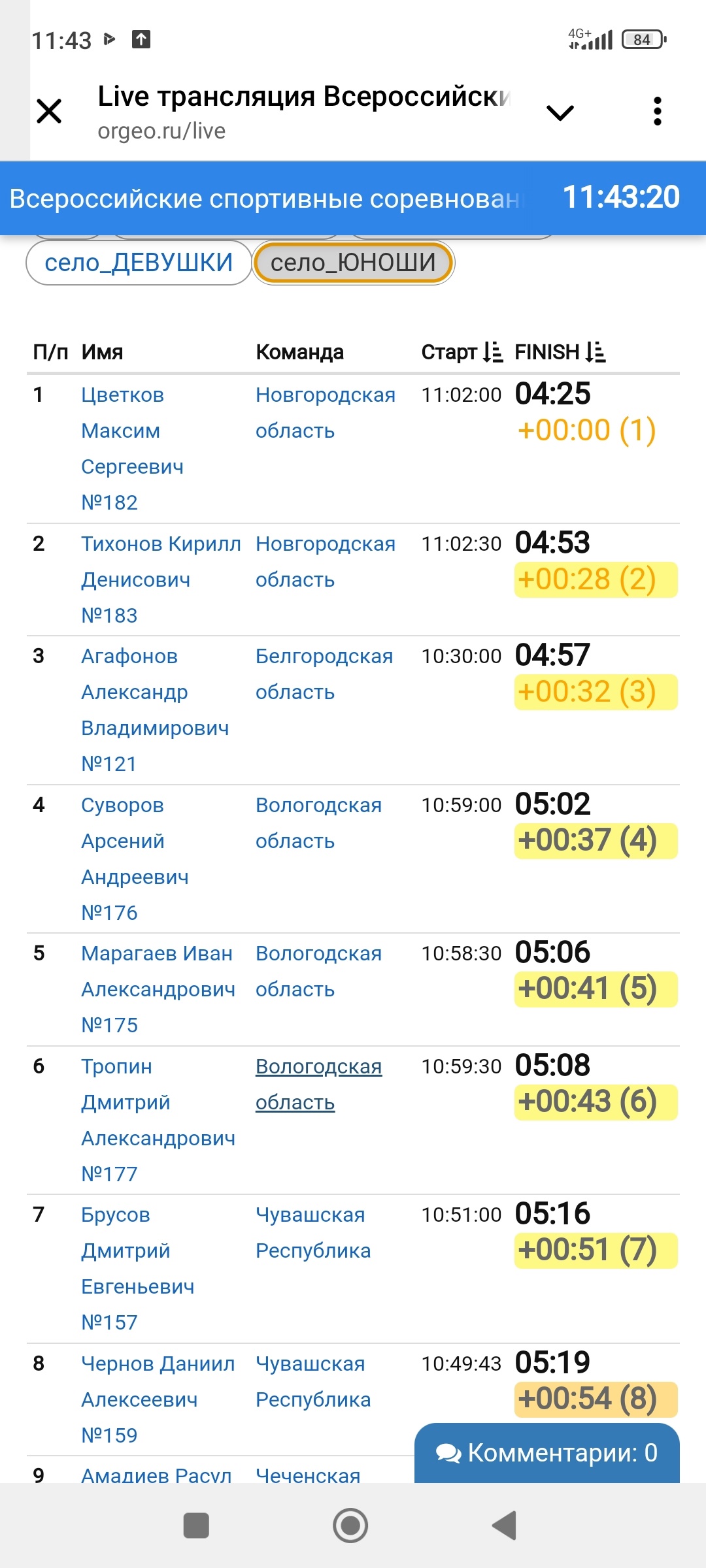
Task: Open Белгородская область team link
Action: (x=324, y=674)
